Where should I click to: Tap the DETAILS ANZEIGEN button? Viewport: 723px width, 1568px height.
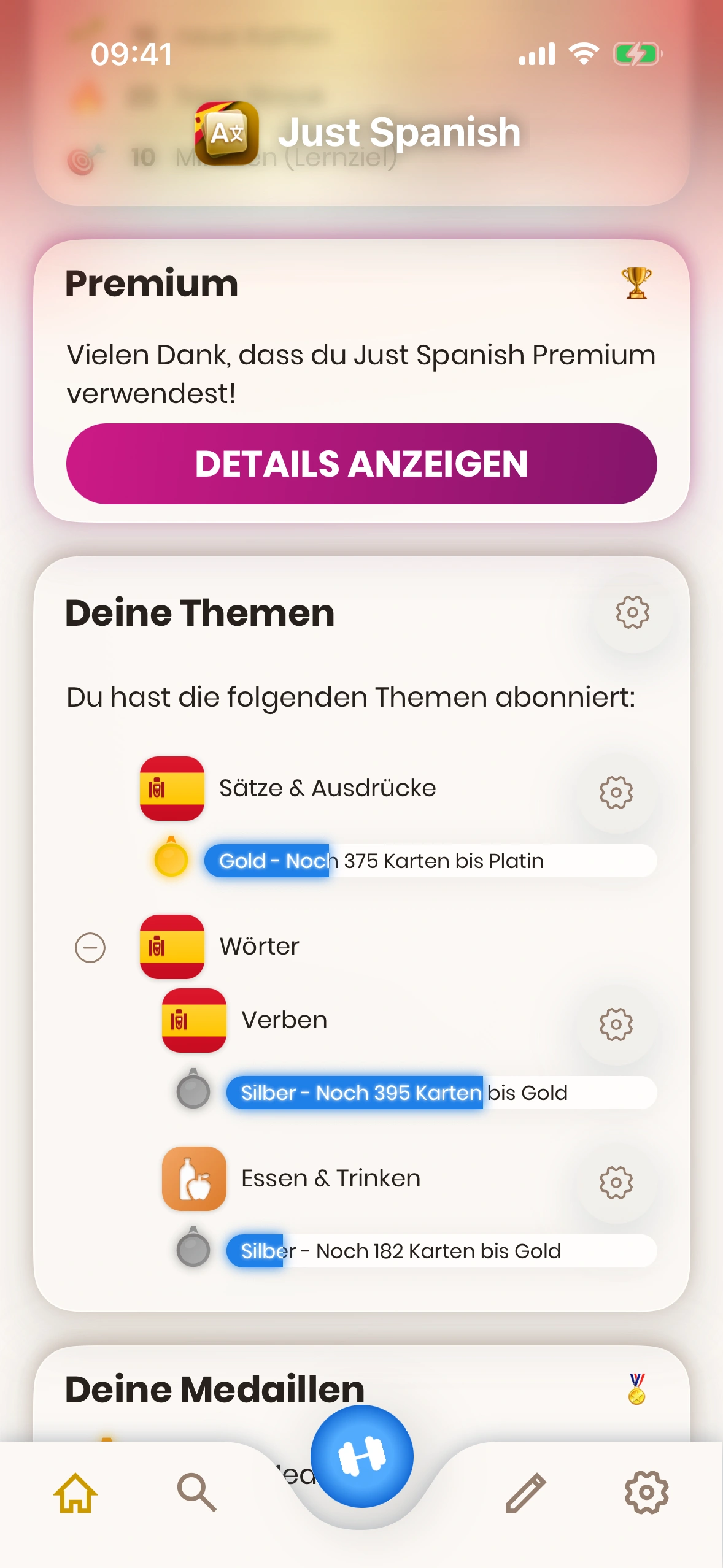(361, 464)
